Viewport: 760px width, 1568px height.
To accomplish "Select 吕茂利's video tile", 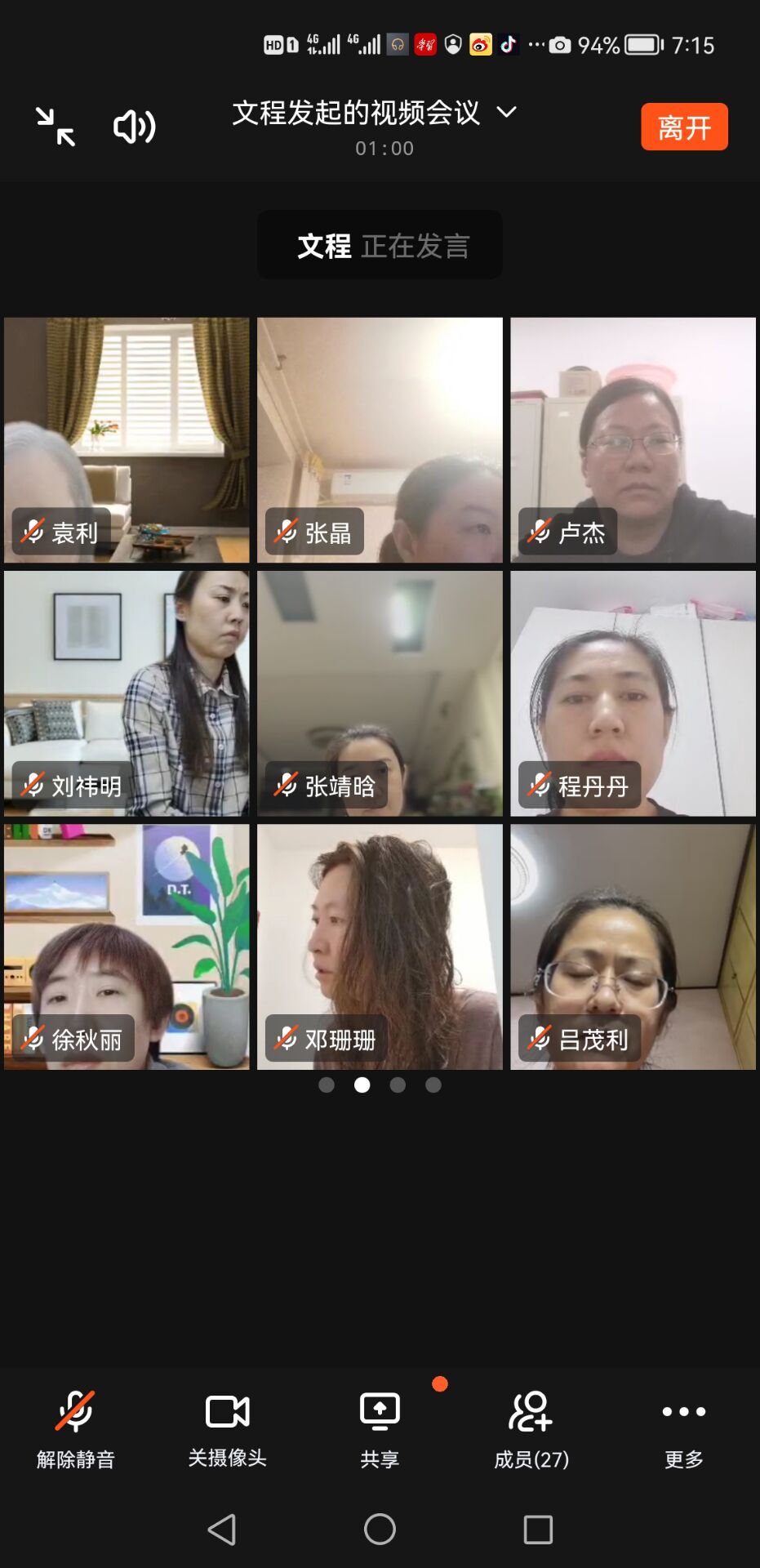I will pos(633,946).
